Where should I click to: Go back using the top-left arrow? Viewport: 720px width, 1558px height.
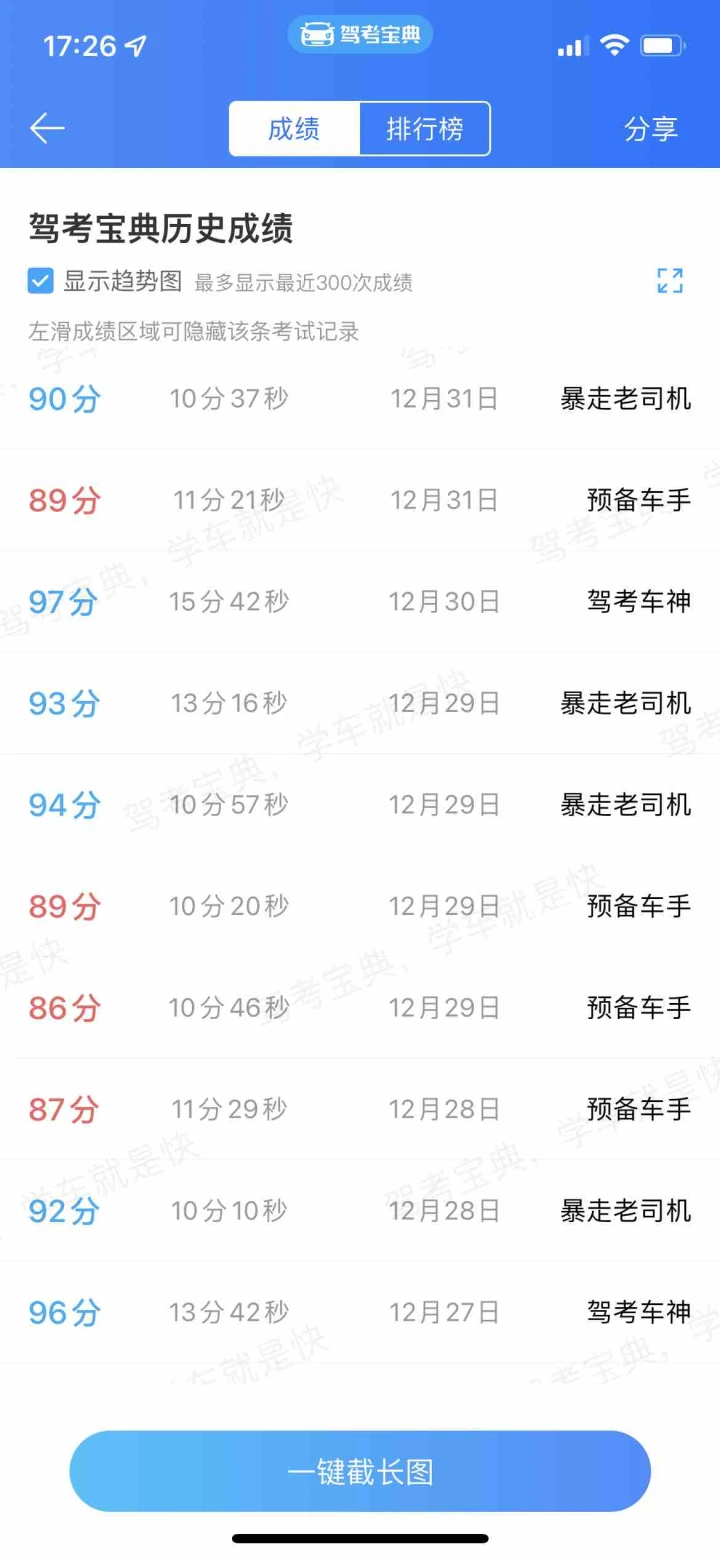[47, 128]
